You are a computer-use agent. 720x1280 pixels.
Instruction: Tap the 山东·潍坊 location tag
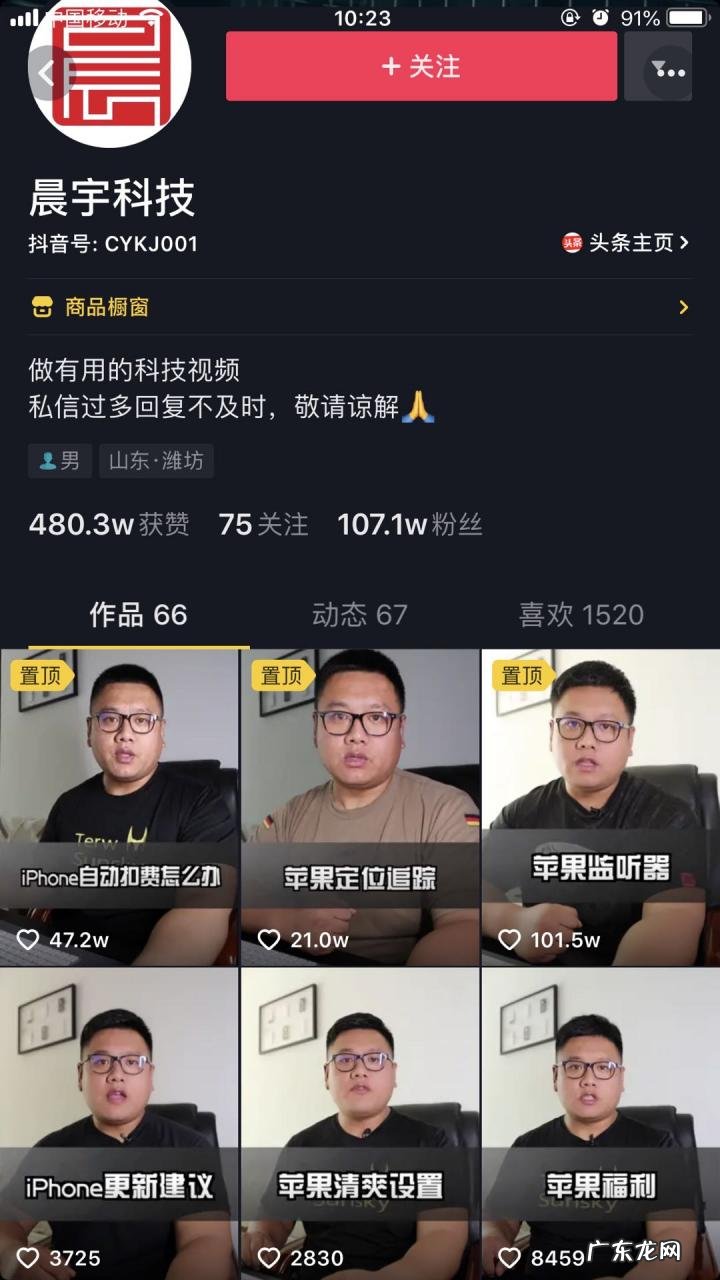tap(157, 462)
